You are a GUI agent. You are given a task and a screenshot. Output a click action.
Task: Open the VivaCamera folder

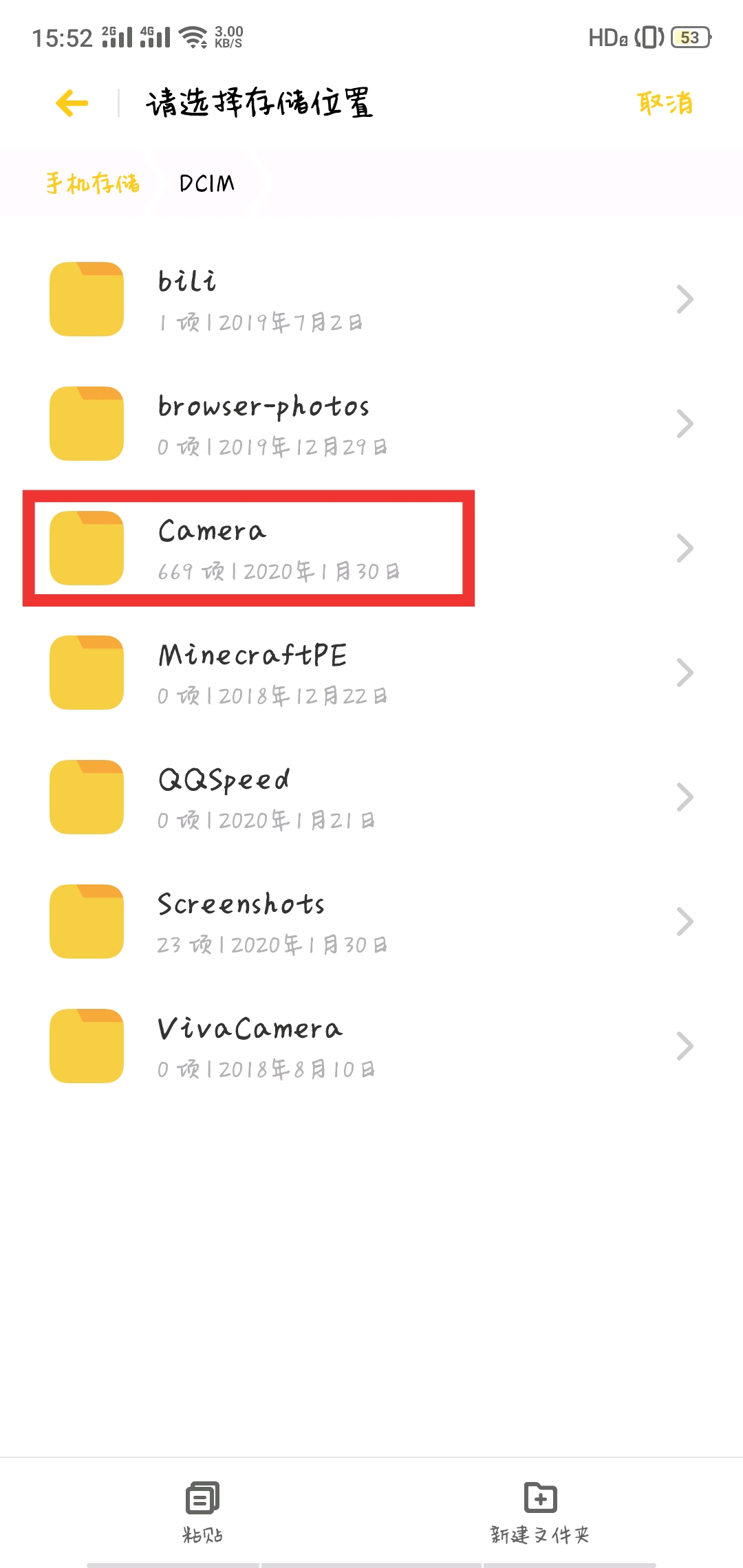click(371, 1046)
